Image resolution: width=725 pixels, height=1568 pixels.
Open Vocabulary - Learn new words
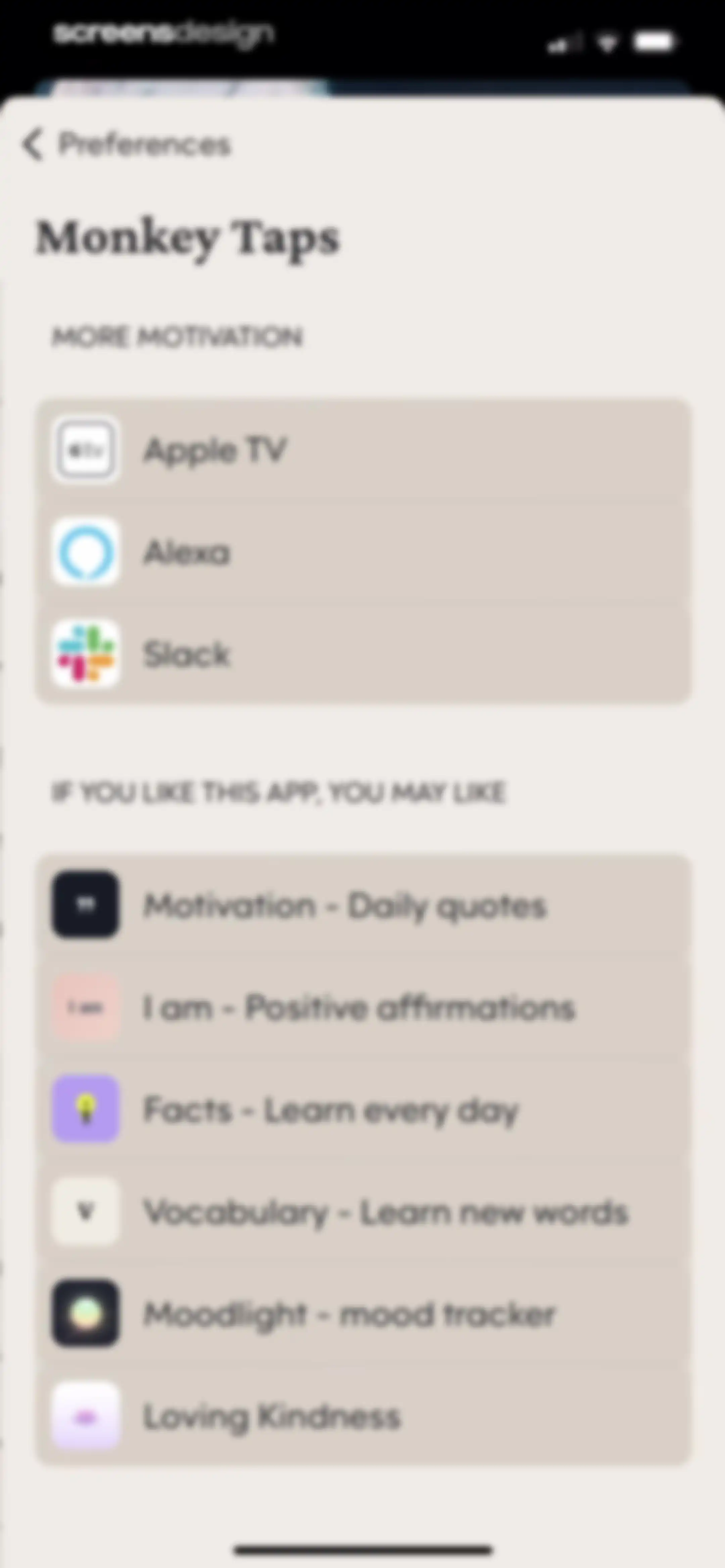364,1211
